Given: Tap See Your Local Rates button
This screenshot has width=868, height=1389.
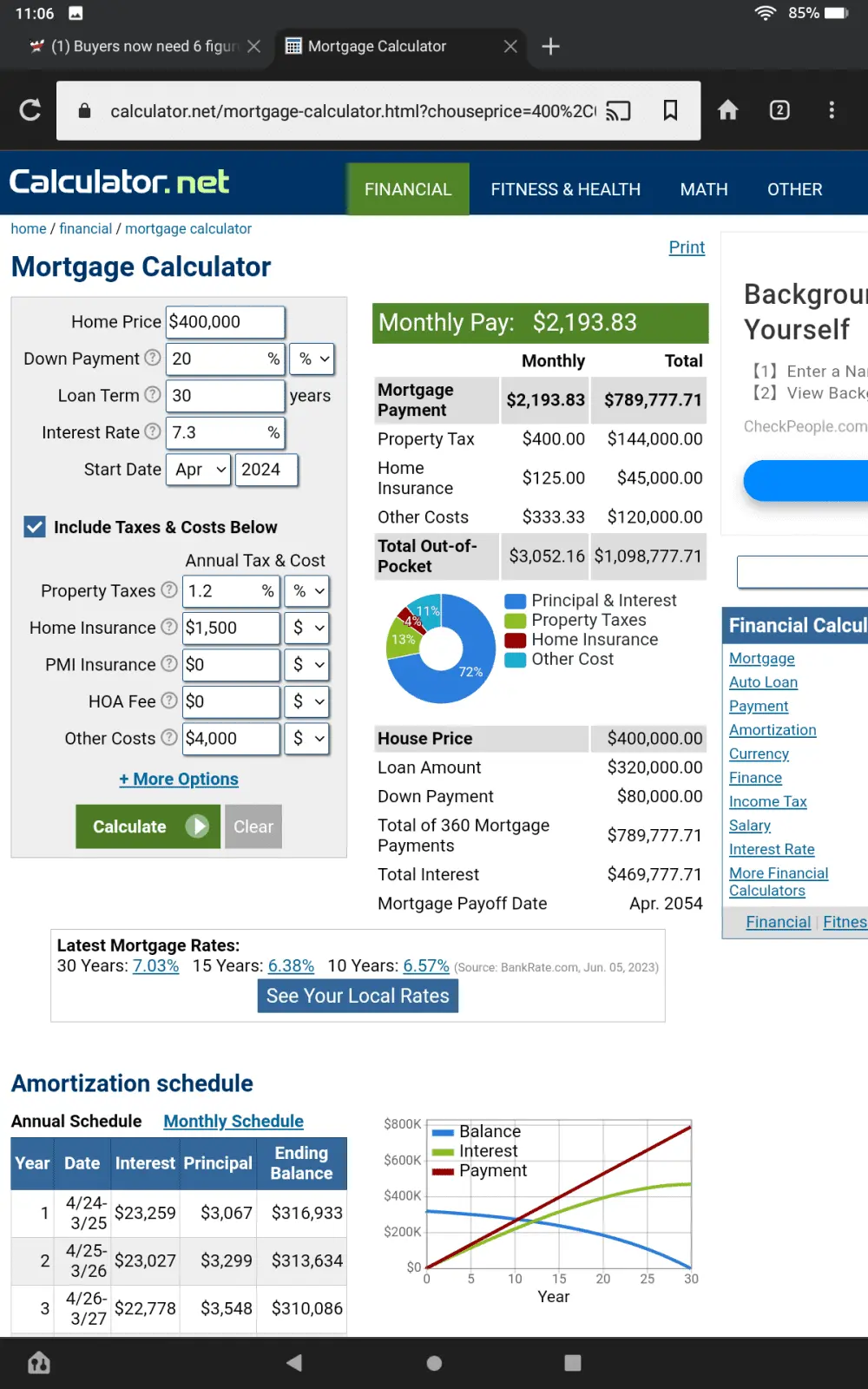Looking at the screenshot, I should coord(358,996).
